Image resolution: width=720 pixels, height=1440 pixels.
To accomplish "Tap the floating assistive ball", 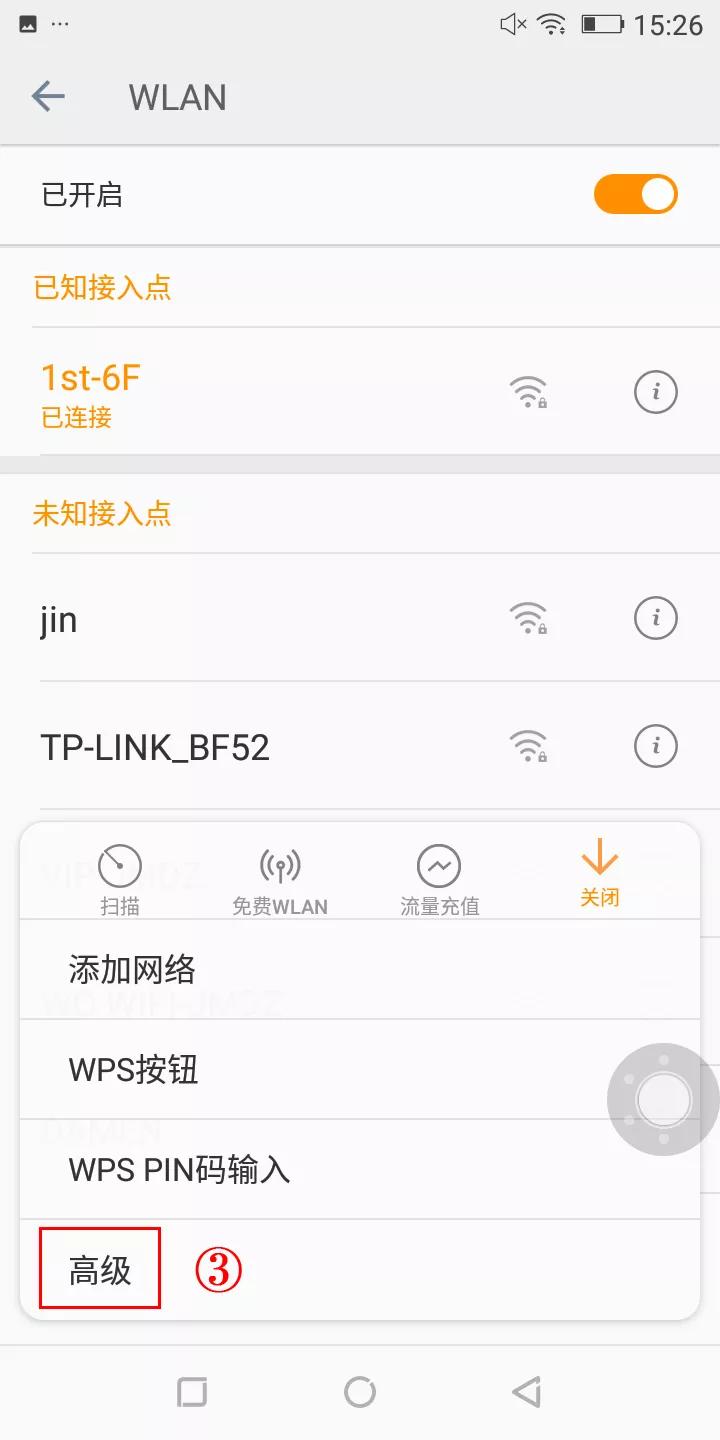I will coord(663,1098).
